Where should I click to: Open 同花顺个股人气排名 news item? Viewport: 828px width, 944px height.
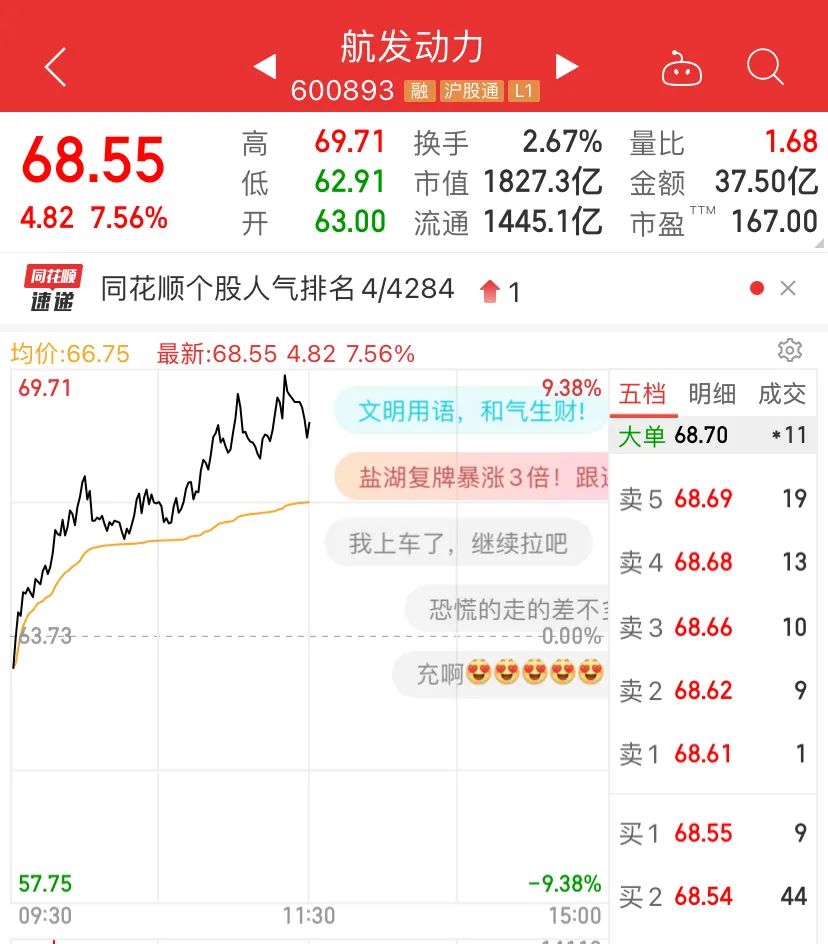tap(278, 289)
